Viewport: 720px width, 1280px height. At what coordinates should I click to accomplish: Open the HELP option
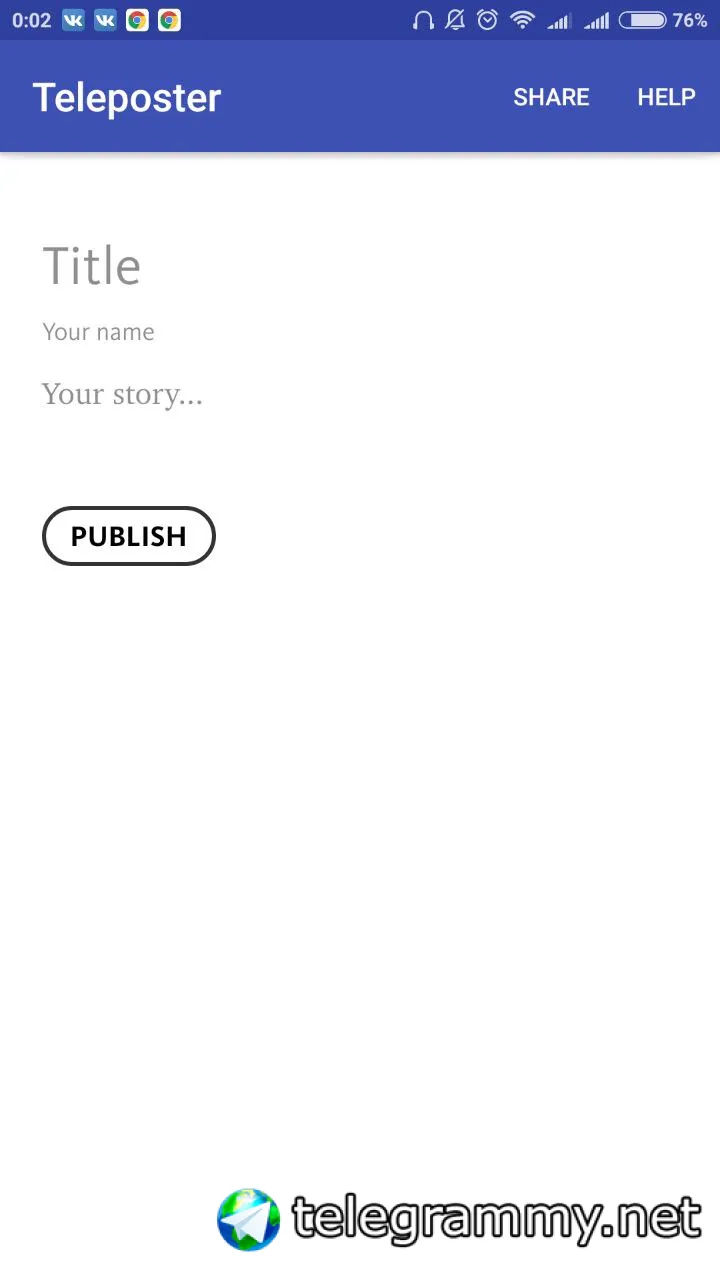666,97
